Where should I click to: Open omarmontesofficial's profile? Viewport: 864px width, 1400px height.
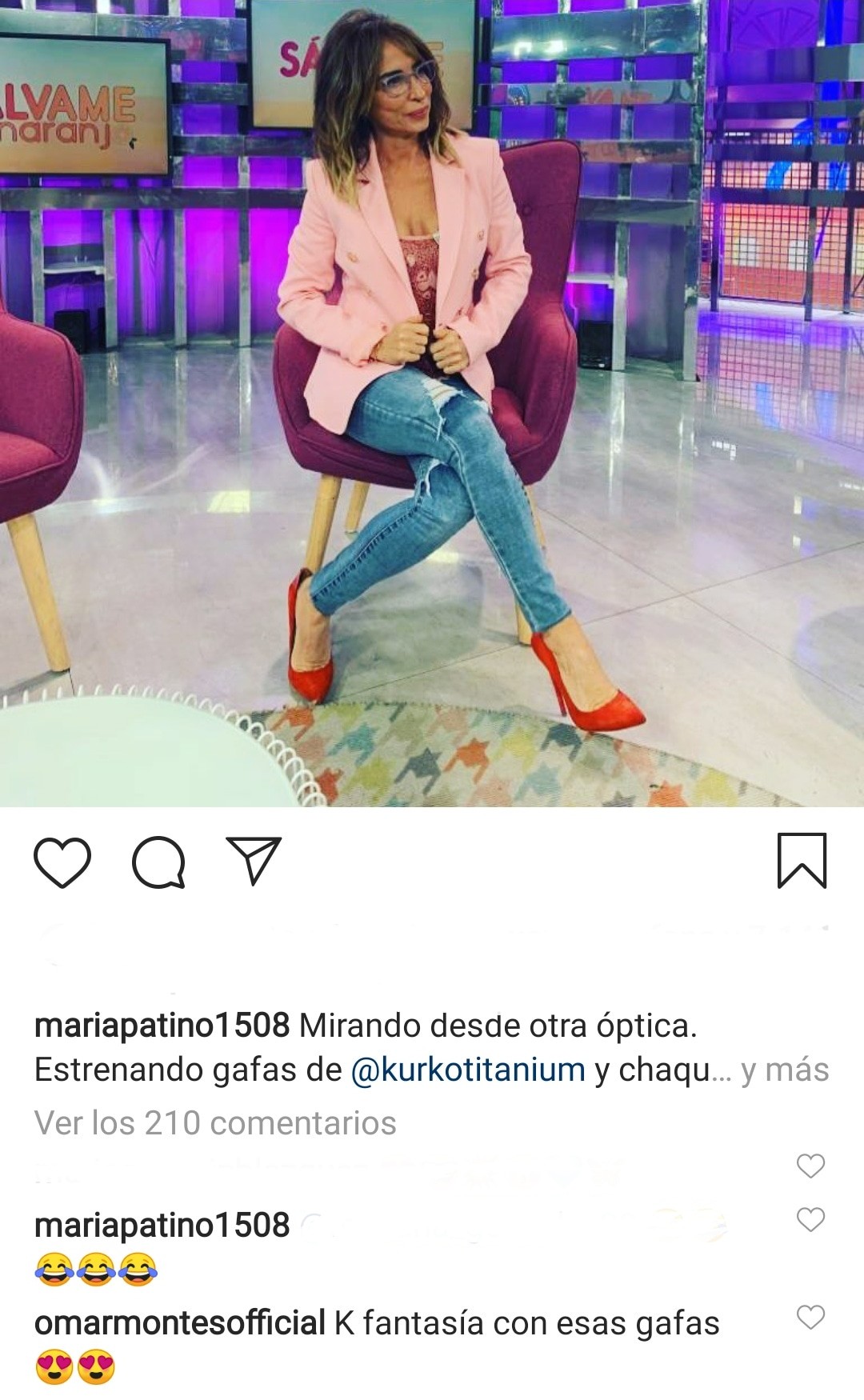click(180, 1323)
